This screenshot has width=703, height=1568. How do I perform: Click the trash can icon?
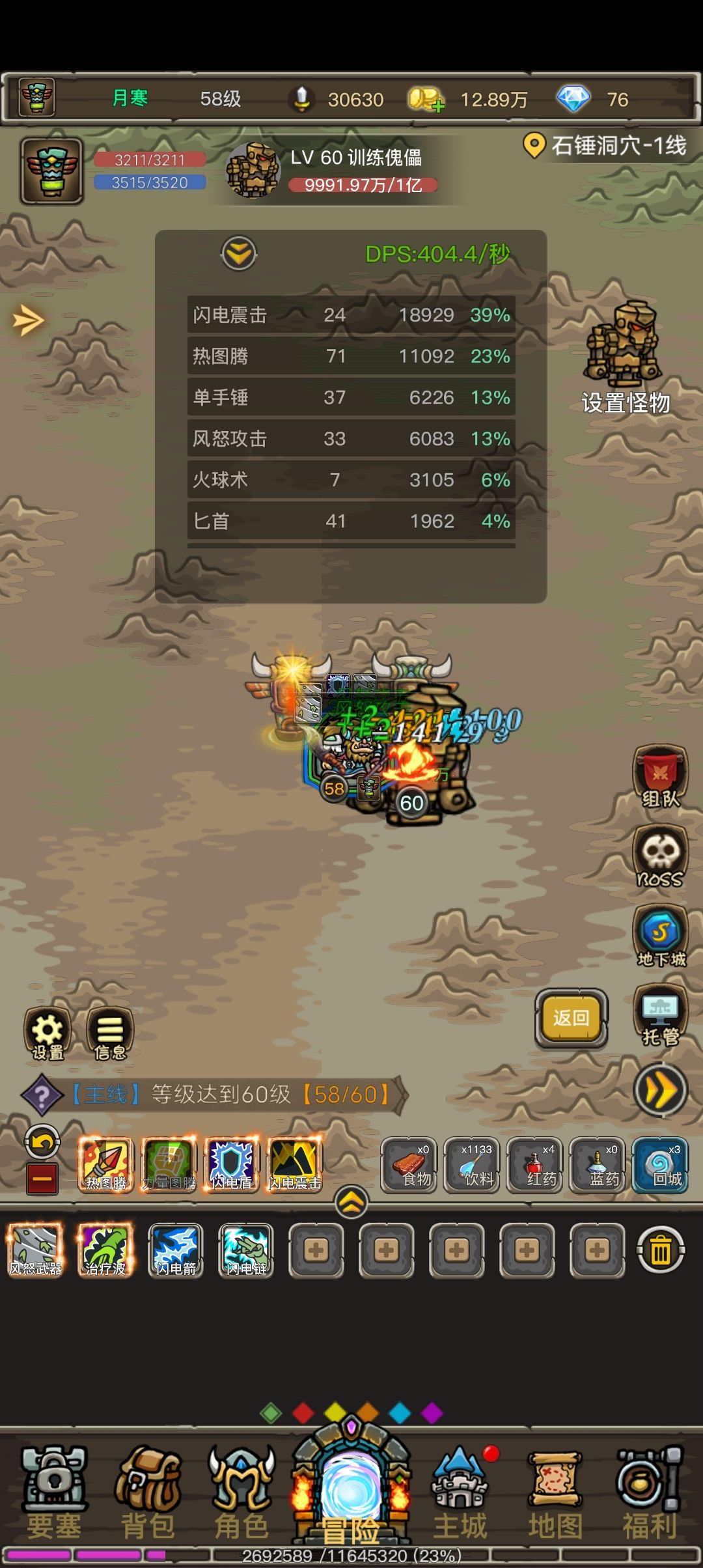[x=662, y=1250]
